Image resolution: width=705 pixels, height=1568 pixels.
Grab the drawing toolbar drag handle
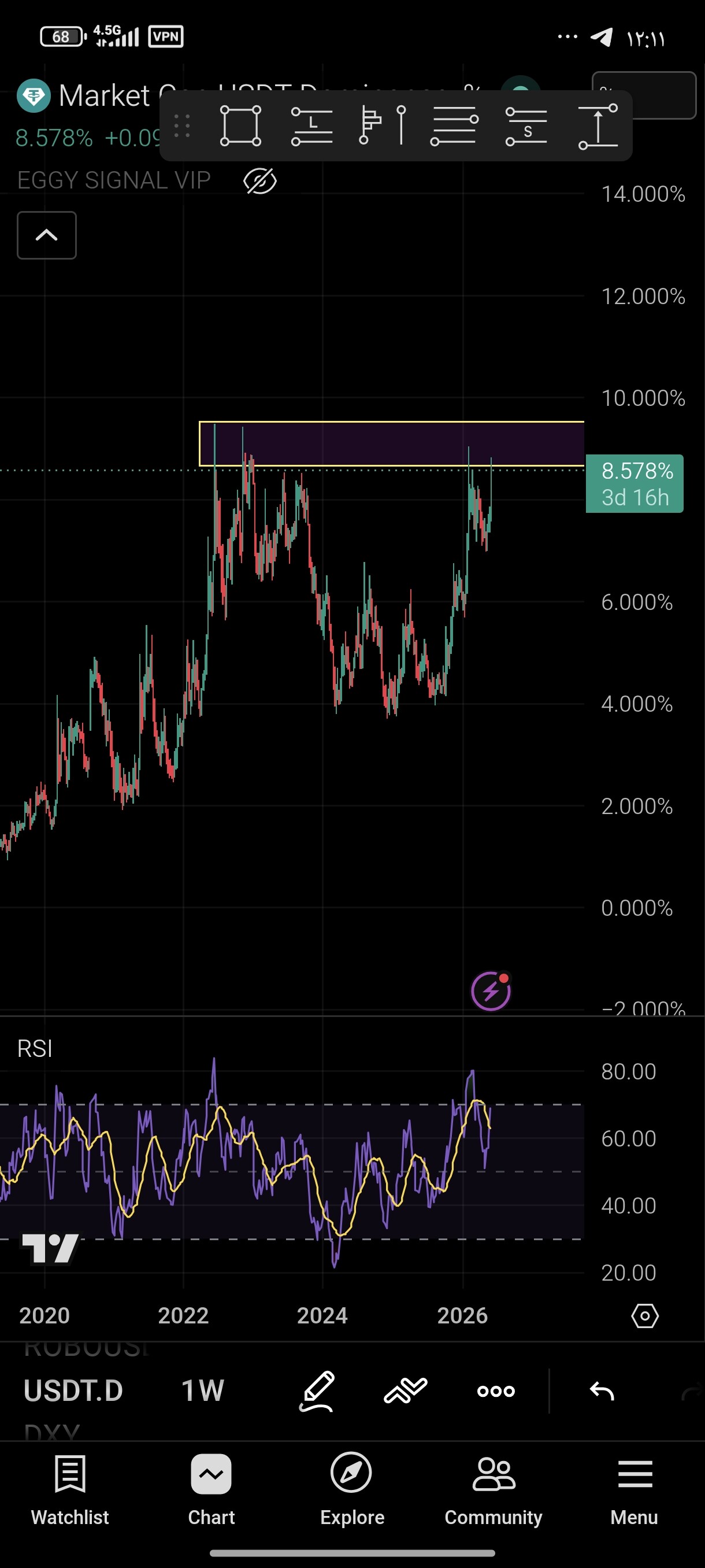pos(182,125)
